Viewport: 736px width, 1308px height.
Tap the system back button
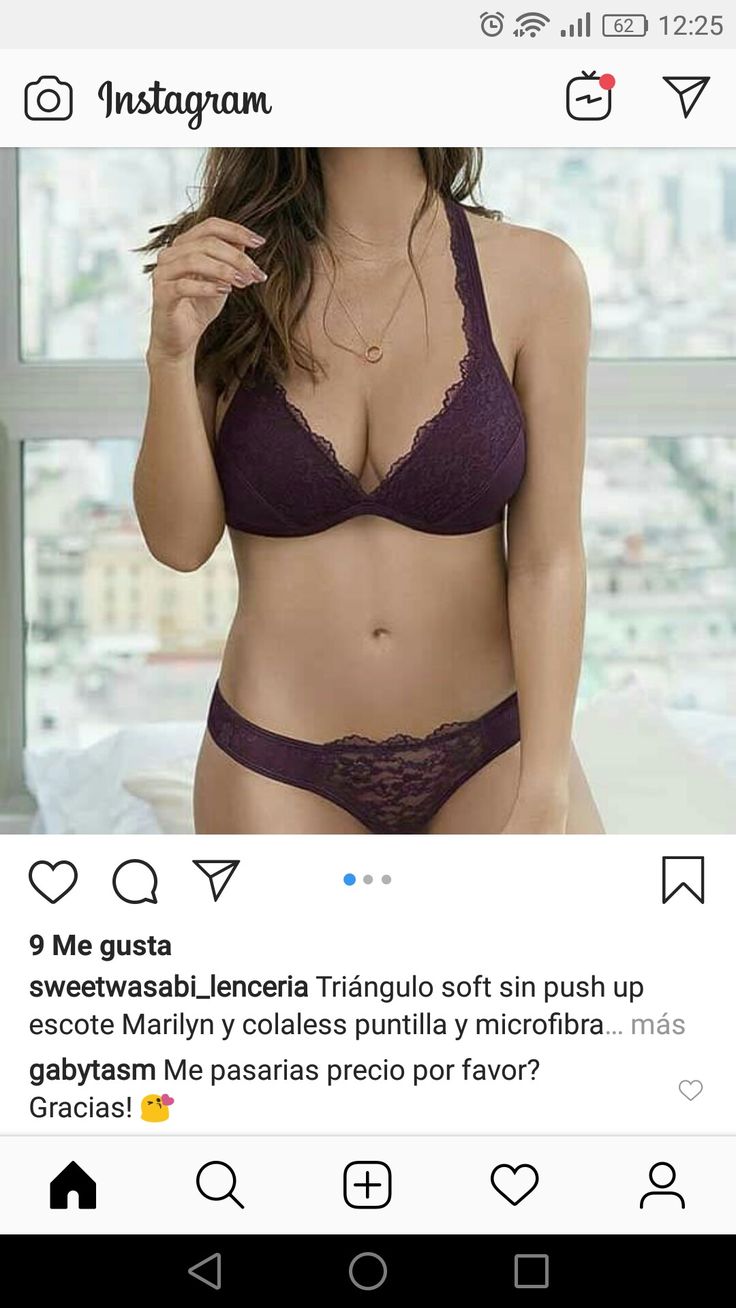pos(205,1271)
